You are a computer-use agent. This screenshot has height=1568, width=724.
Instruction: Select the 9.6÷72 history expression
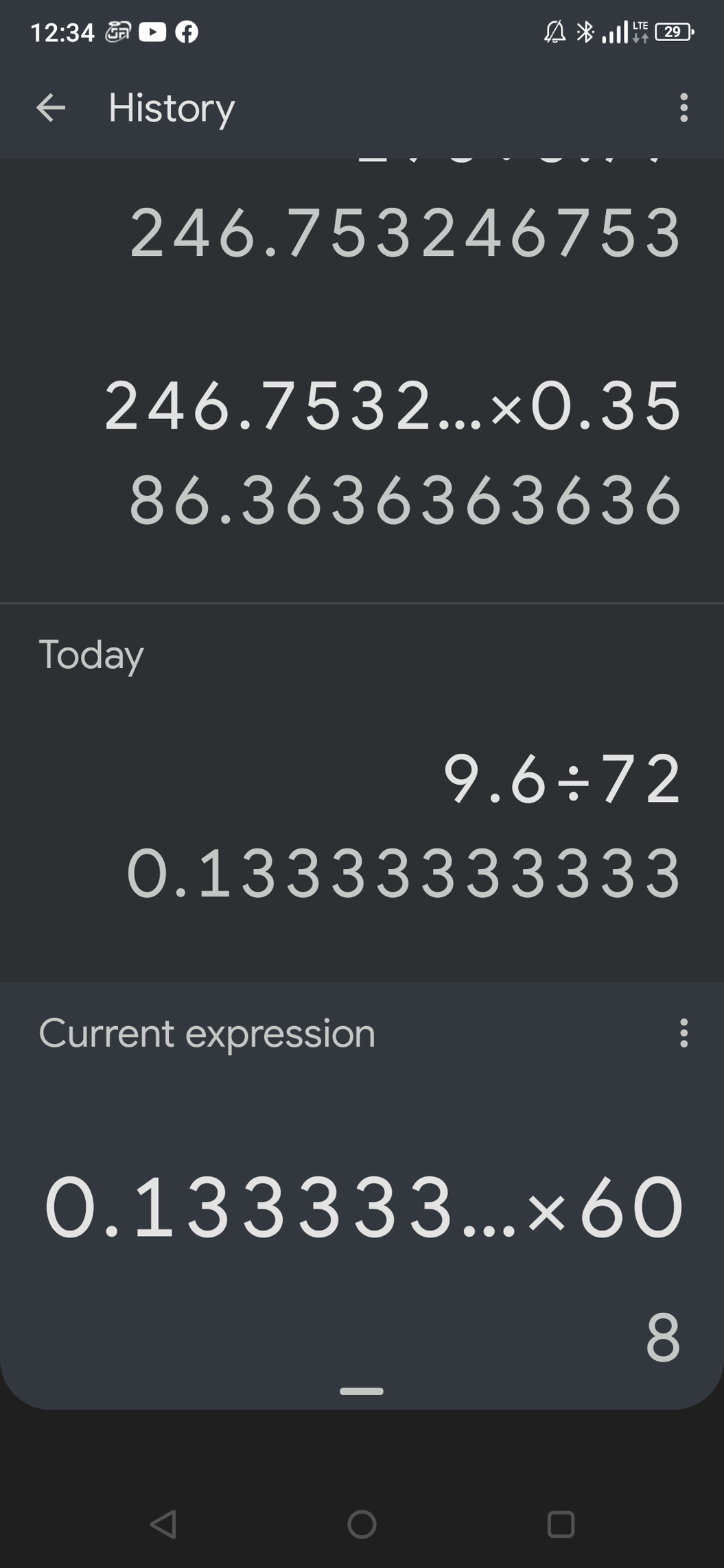pos(562,779)
